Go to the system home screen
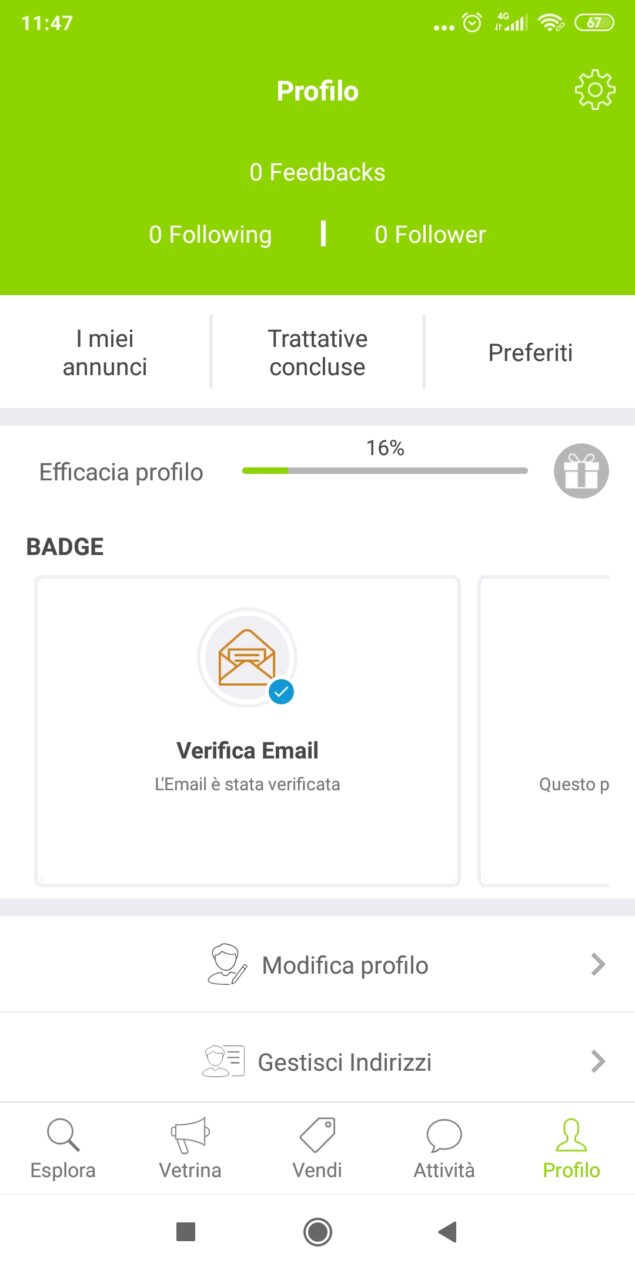Image resolution: width=635 pixels, height=1270 pixels. pyautogui.click(x=317, y=1232)
